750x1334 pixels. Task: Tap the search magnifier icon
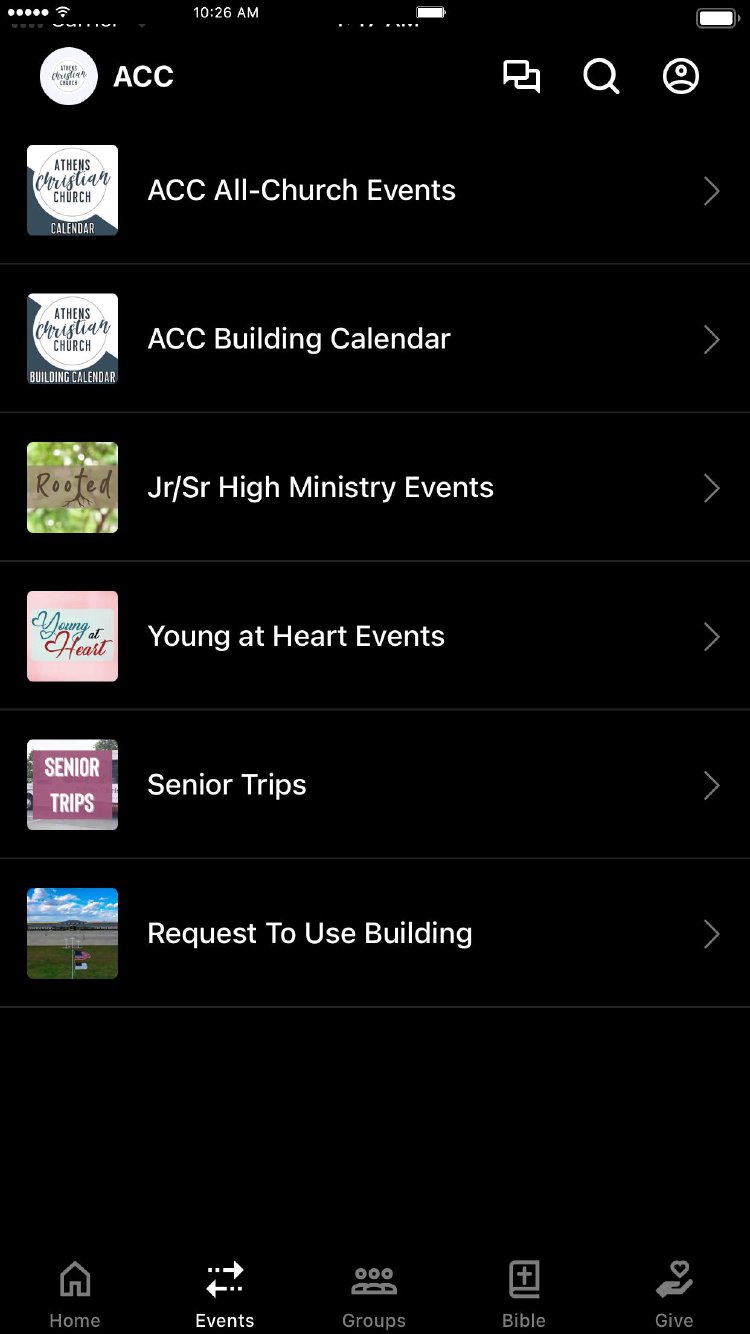(601, 77)
